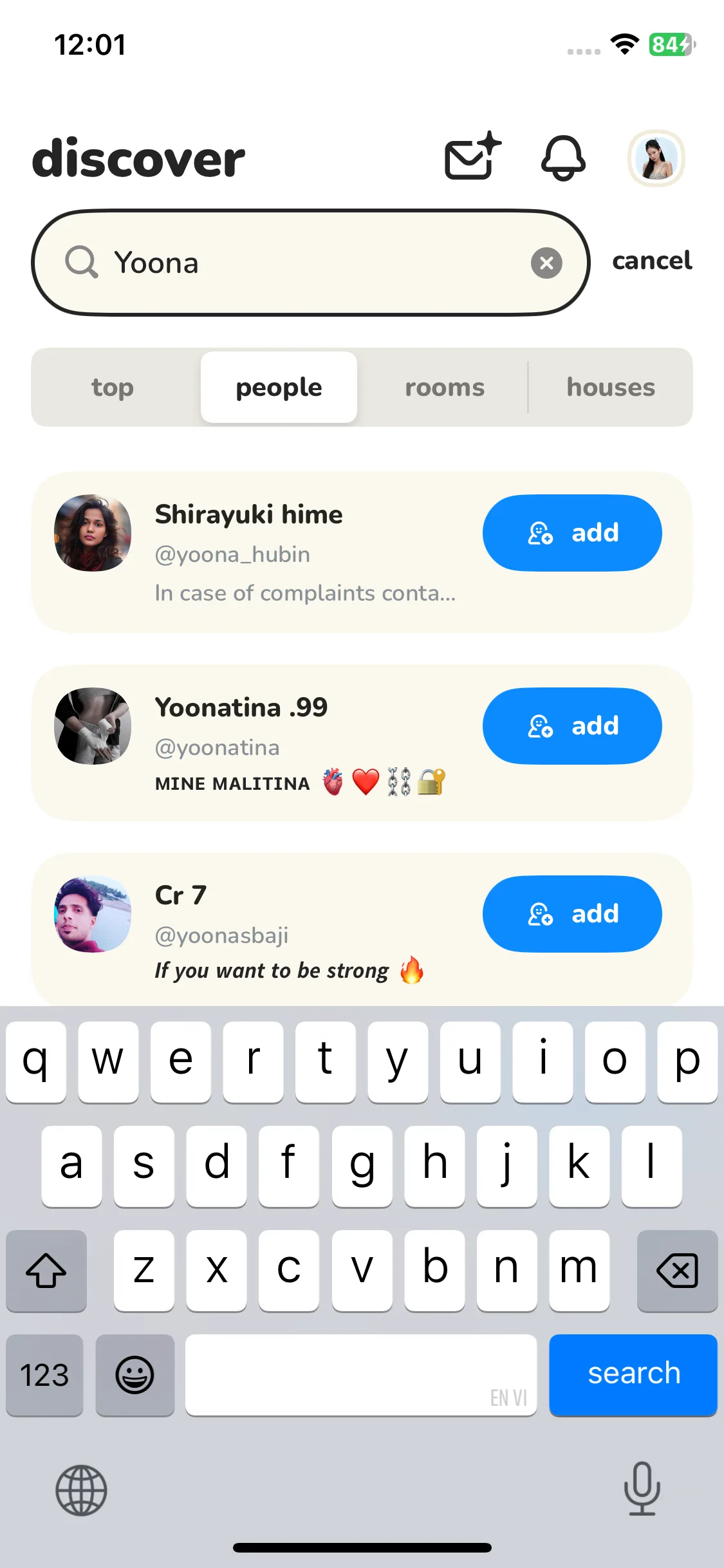Open the invite envelope icon

472,156
